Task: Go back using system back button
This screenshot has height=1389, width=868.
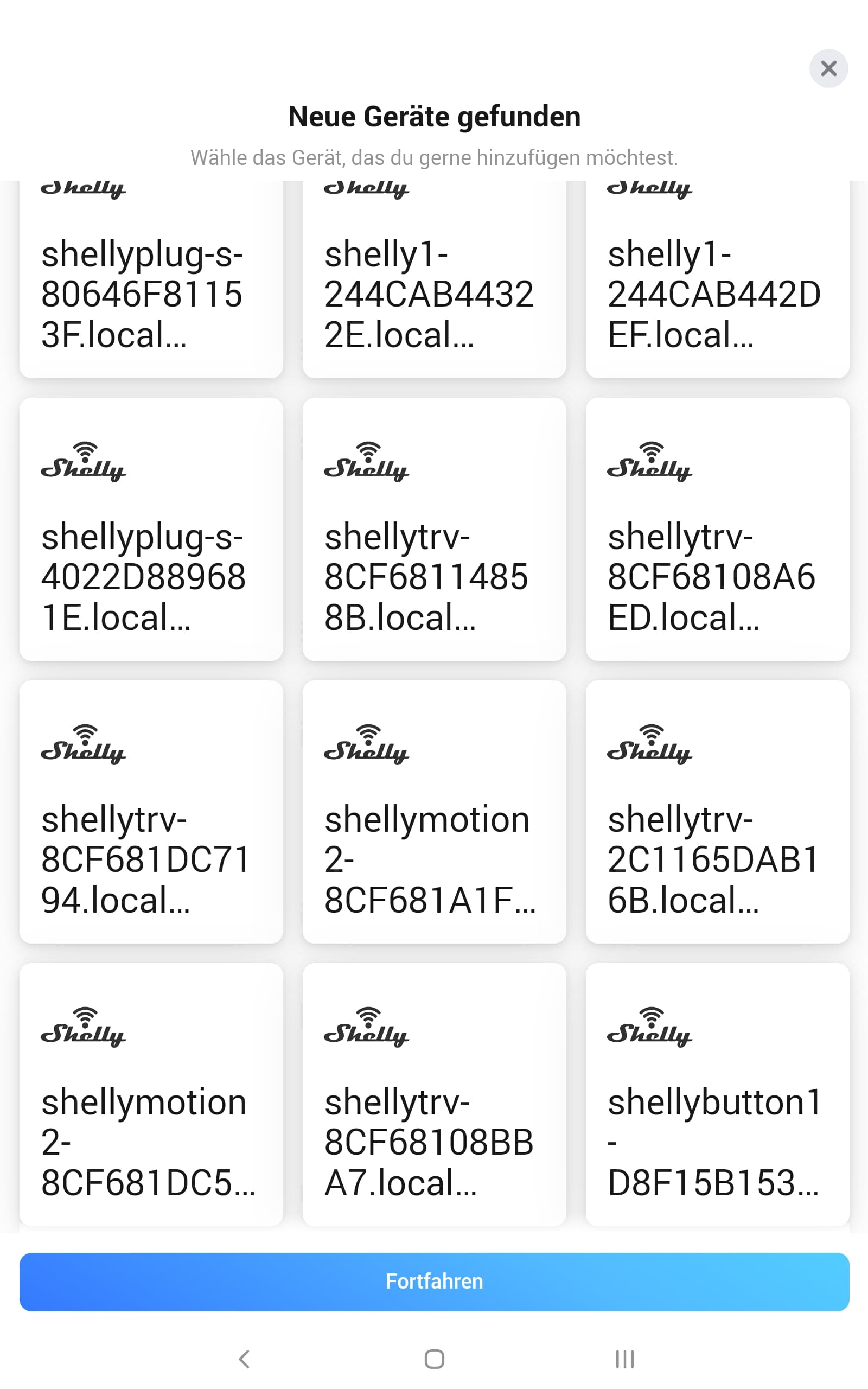Action: (x=244, y=1359)
